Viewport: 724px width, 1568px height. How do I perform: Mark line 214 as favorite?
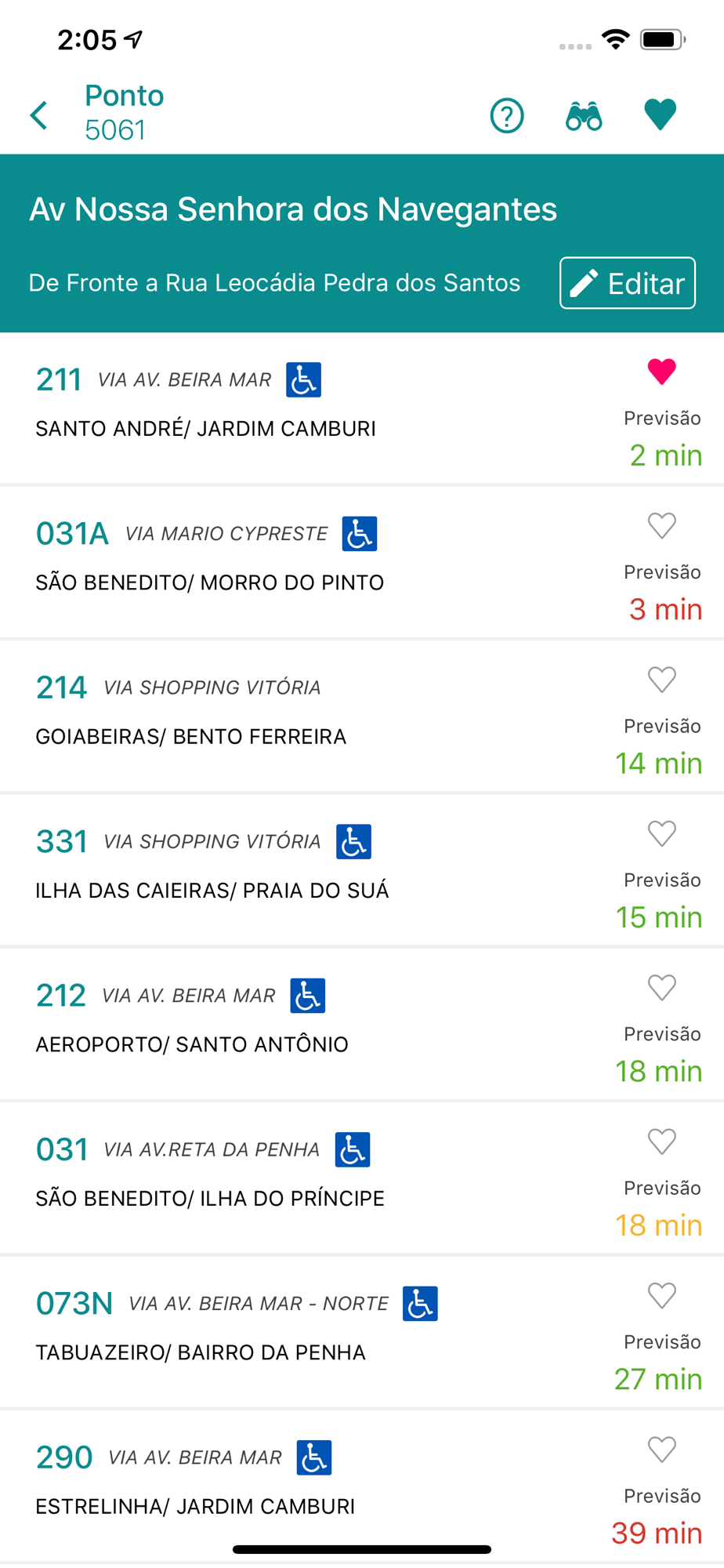pyautogui.click(x=661, y=680)
